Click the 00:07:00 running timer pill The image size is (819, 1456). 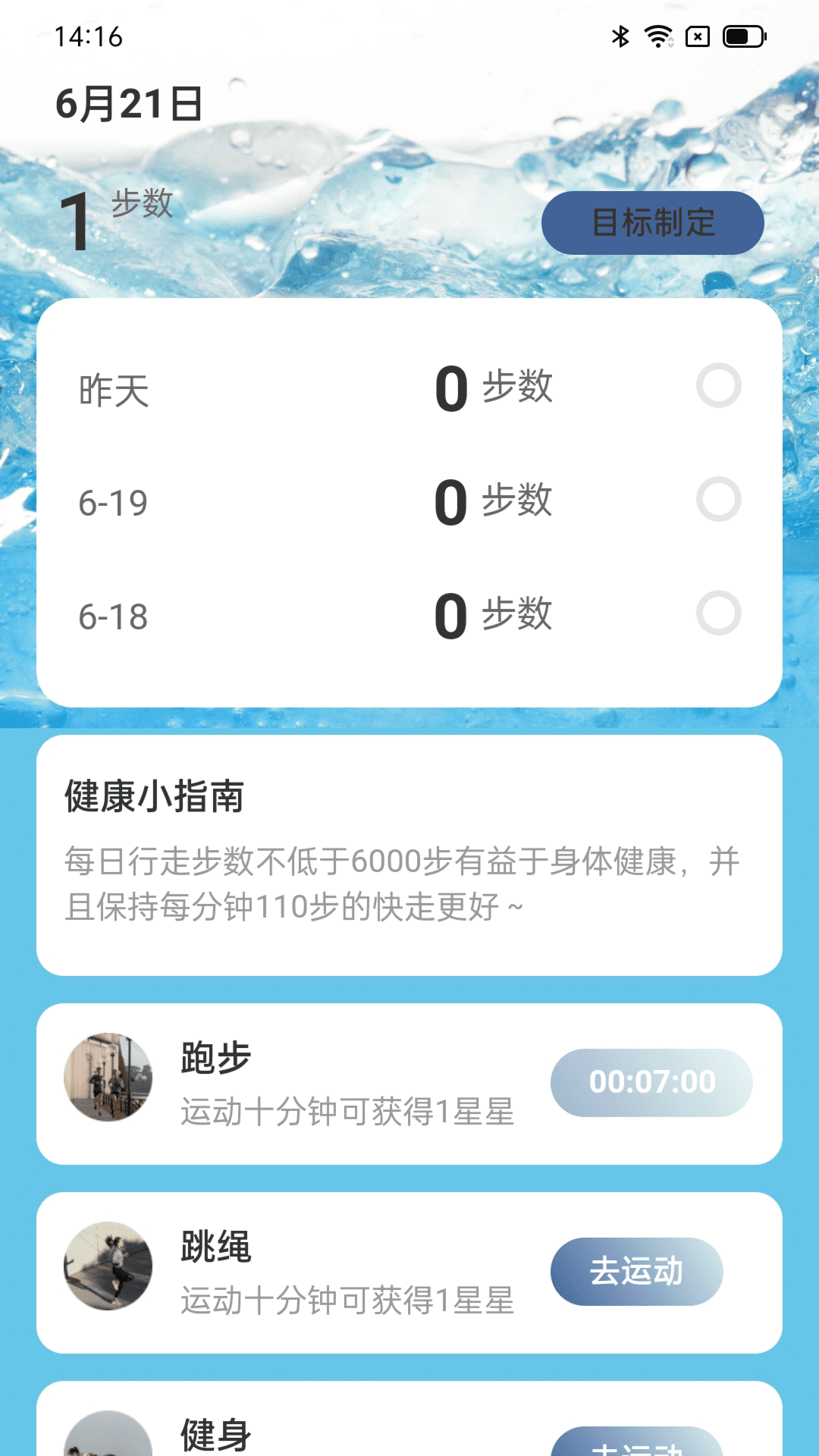651,1082
